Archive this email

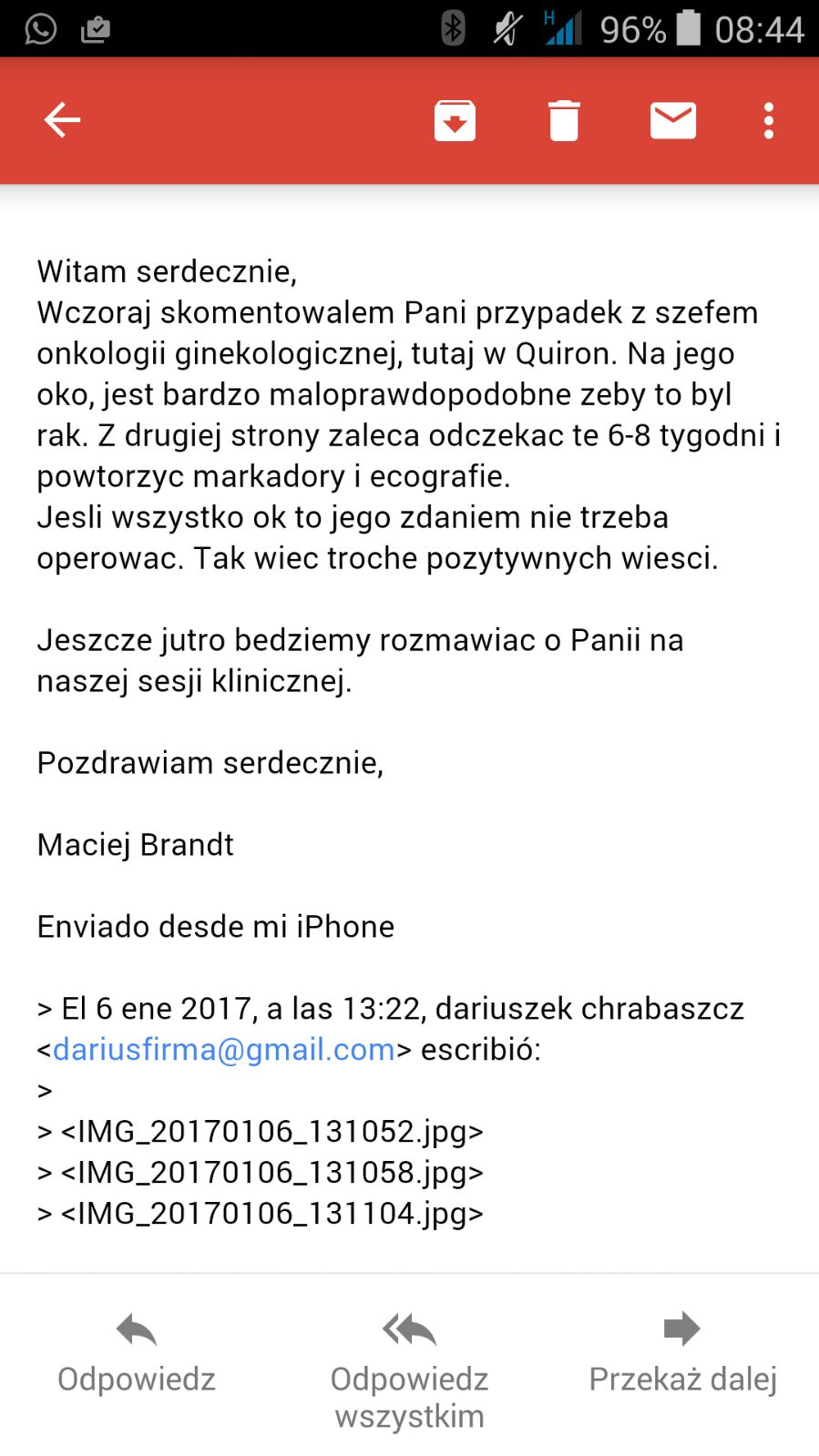[x=455, y=120]
